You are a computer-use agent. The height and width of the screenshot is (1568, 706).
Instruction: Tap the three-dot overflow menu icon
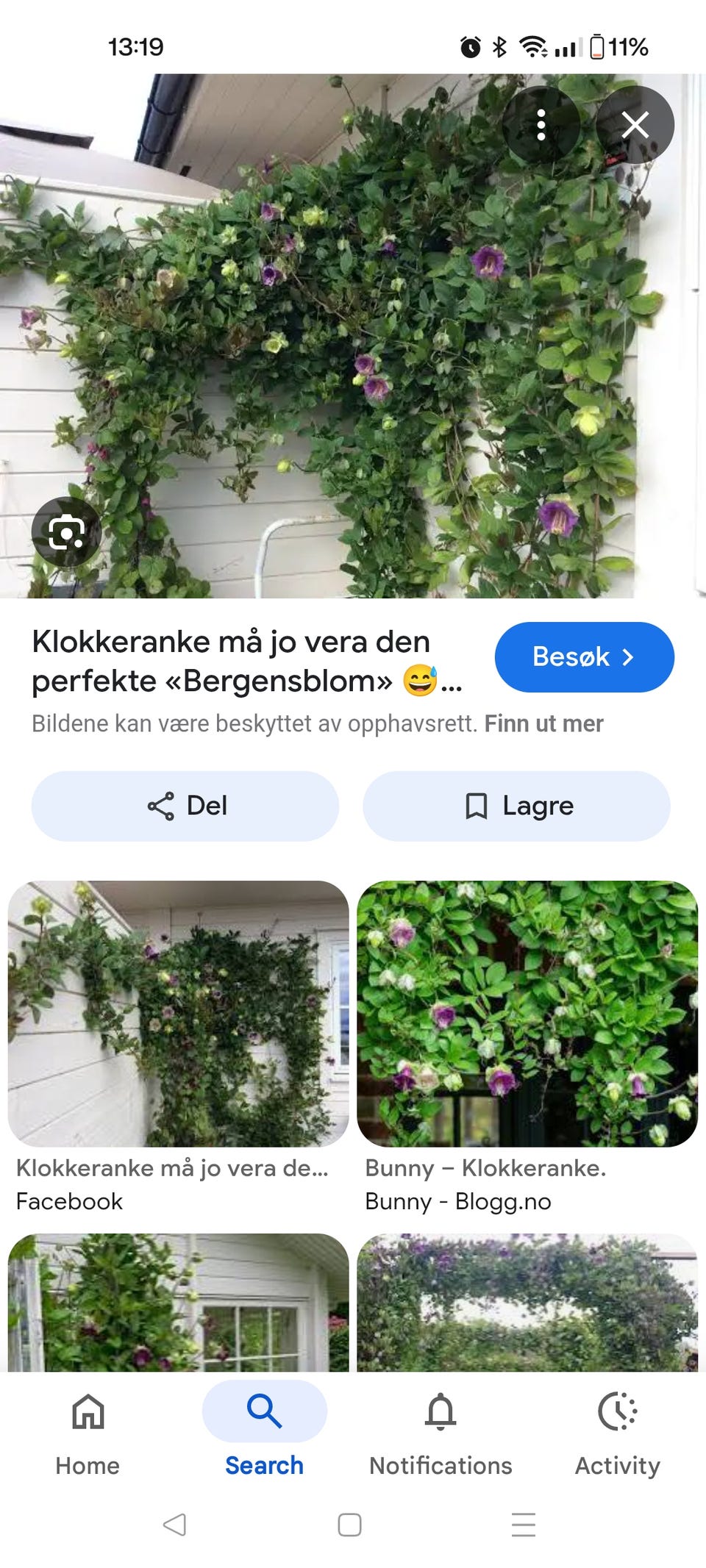tap(541, 125)
